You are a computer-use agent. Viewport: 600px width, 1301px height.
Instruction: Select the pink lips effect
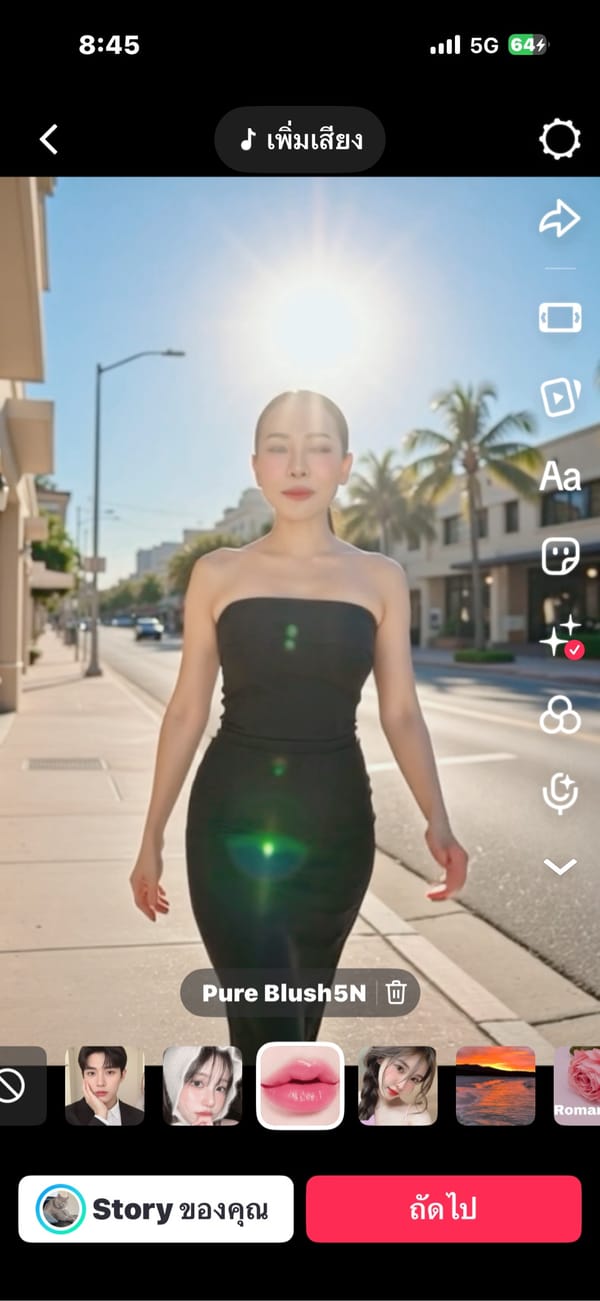300,1086
